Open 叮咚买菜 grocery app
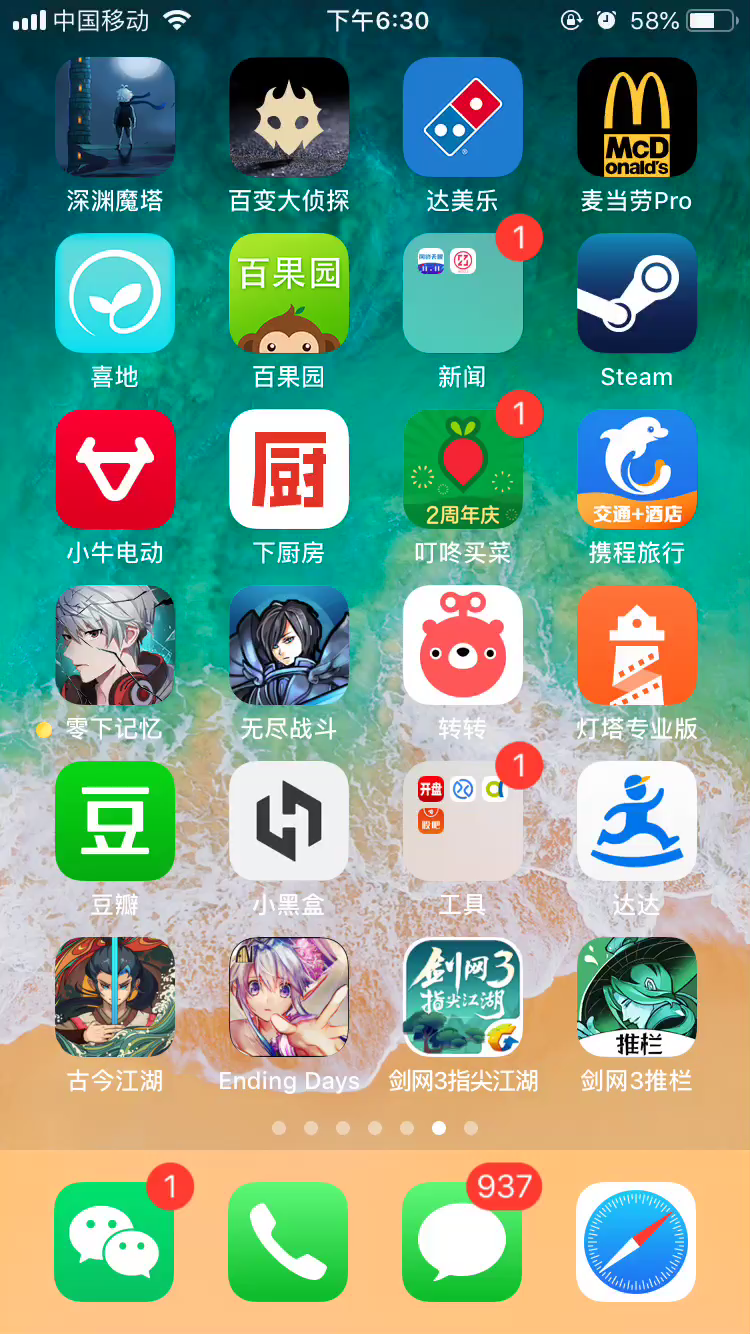 tap(463, 469)
